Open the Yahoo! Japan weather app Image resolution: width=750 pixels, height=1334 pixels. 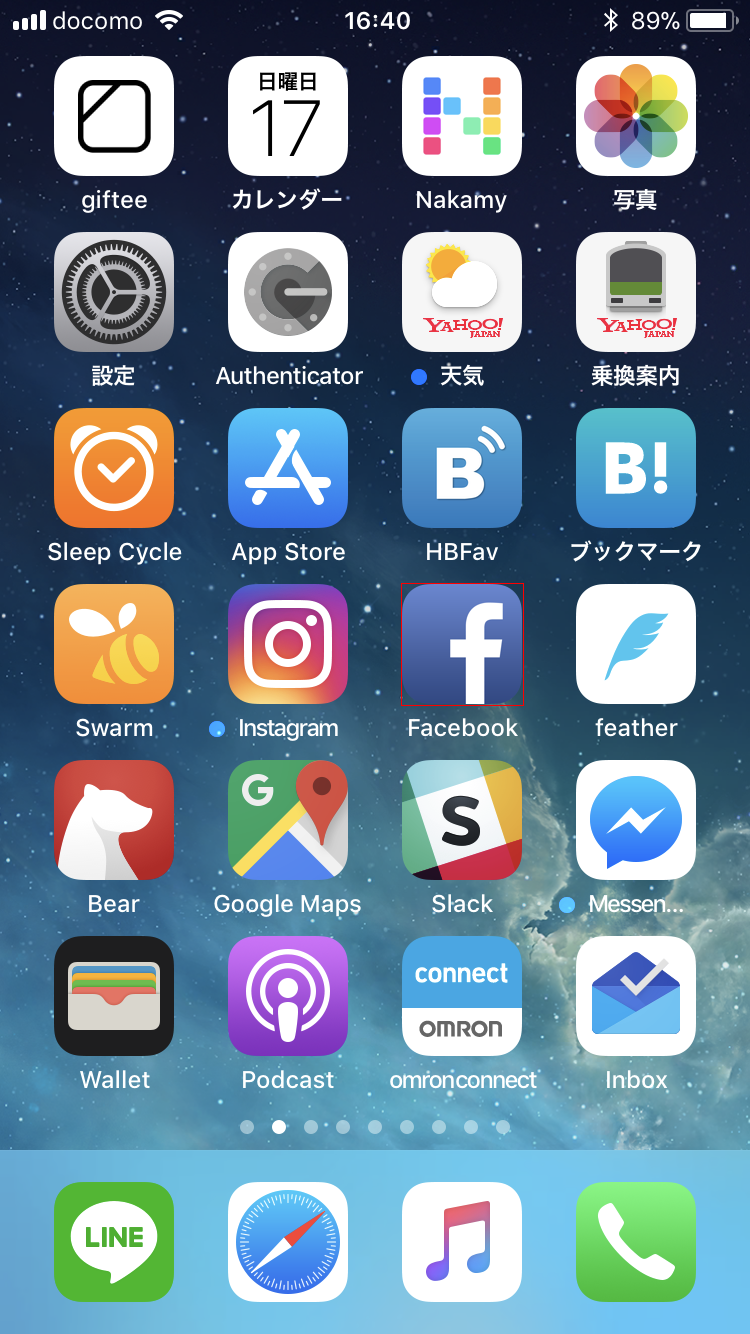coord(462,292)
